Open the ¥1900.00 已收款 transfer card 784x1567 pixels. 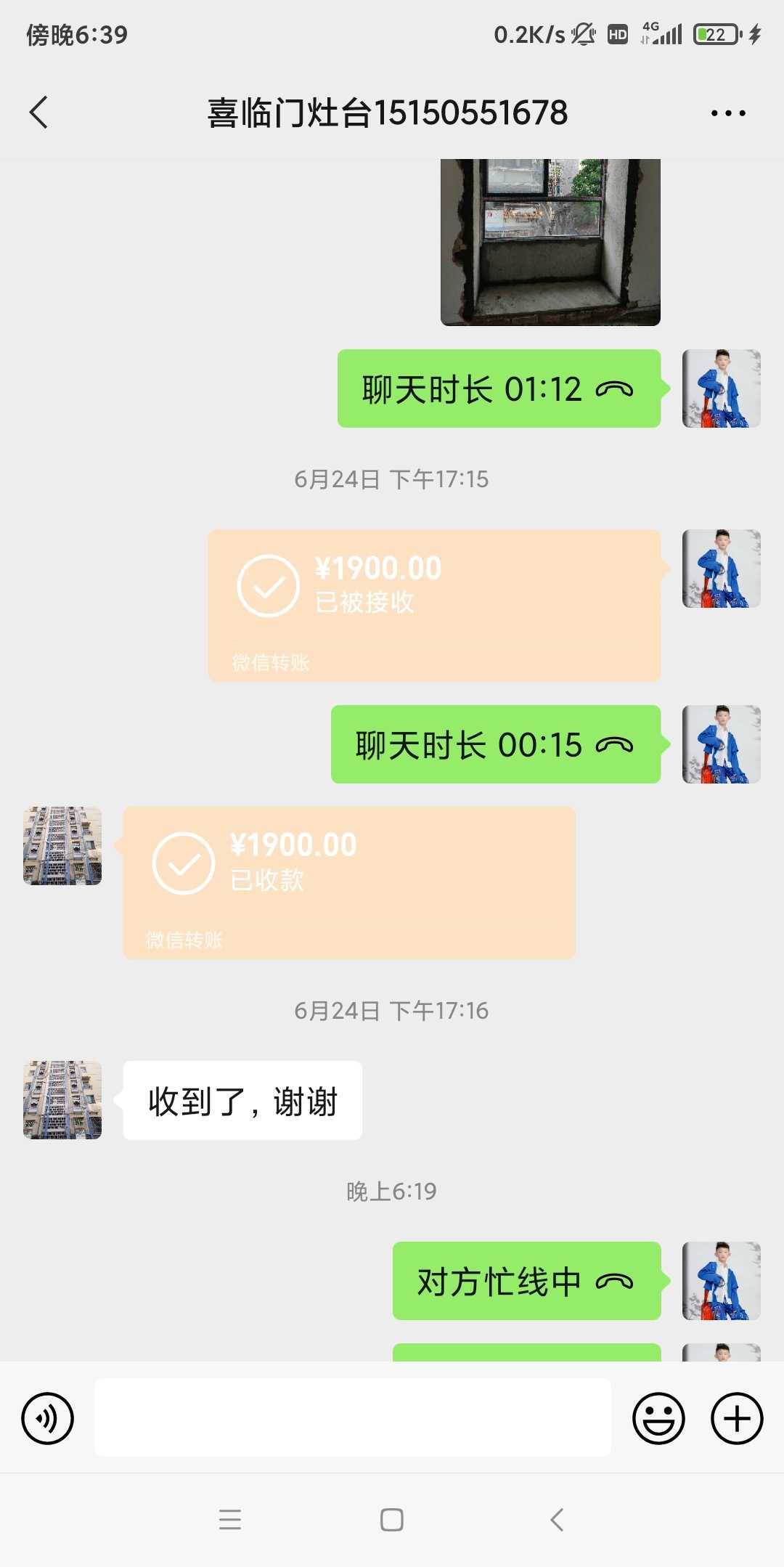(x=349, y=883)
